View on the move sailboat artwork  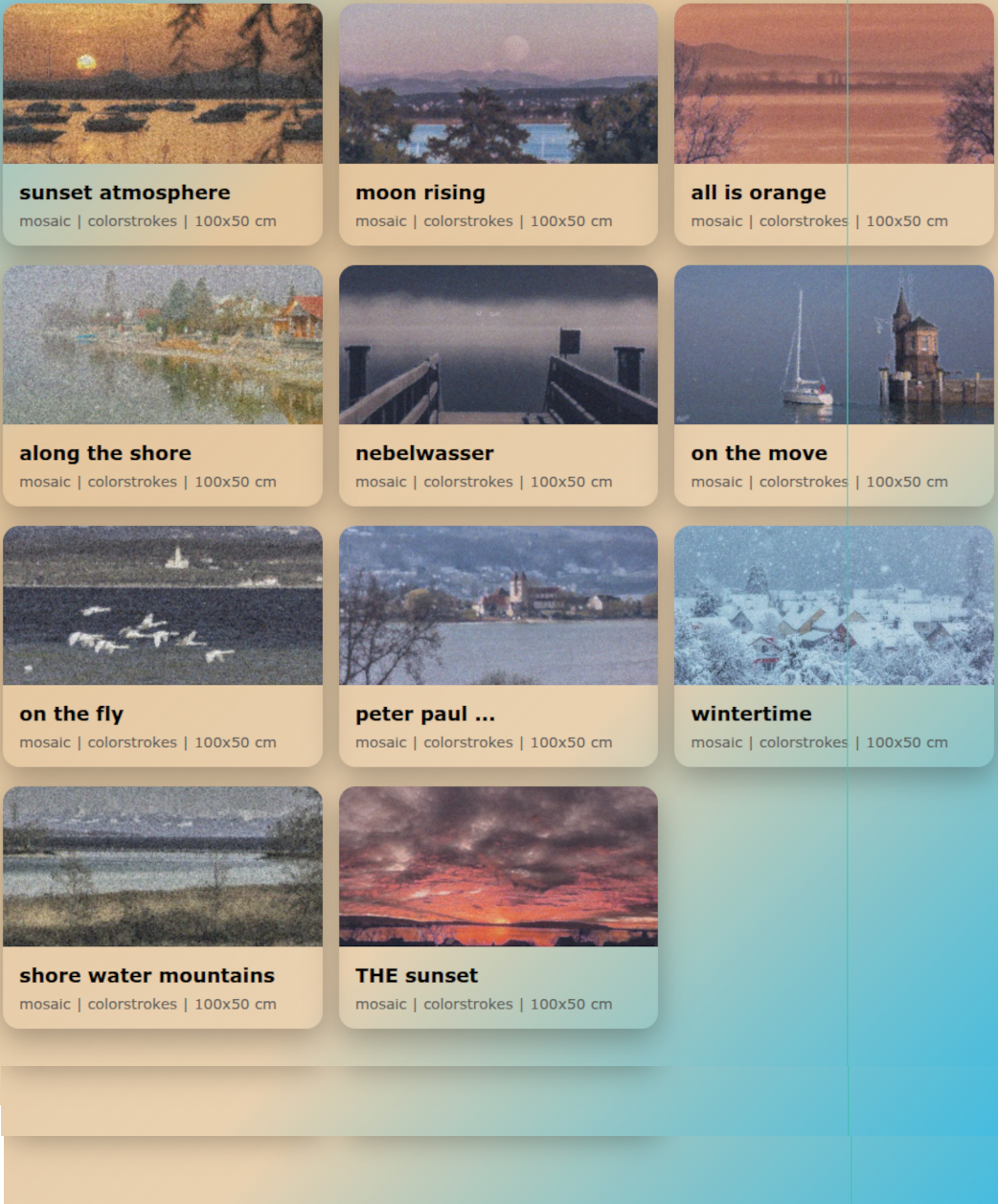[x=833, y=385]
